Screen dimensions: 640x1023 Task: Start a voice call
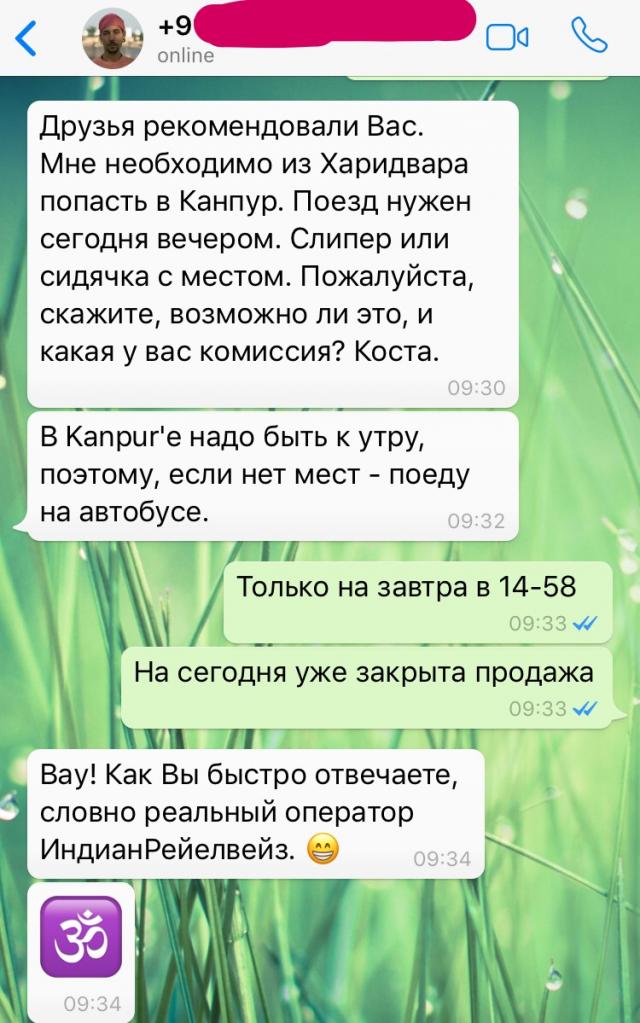[589, 36]
